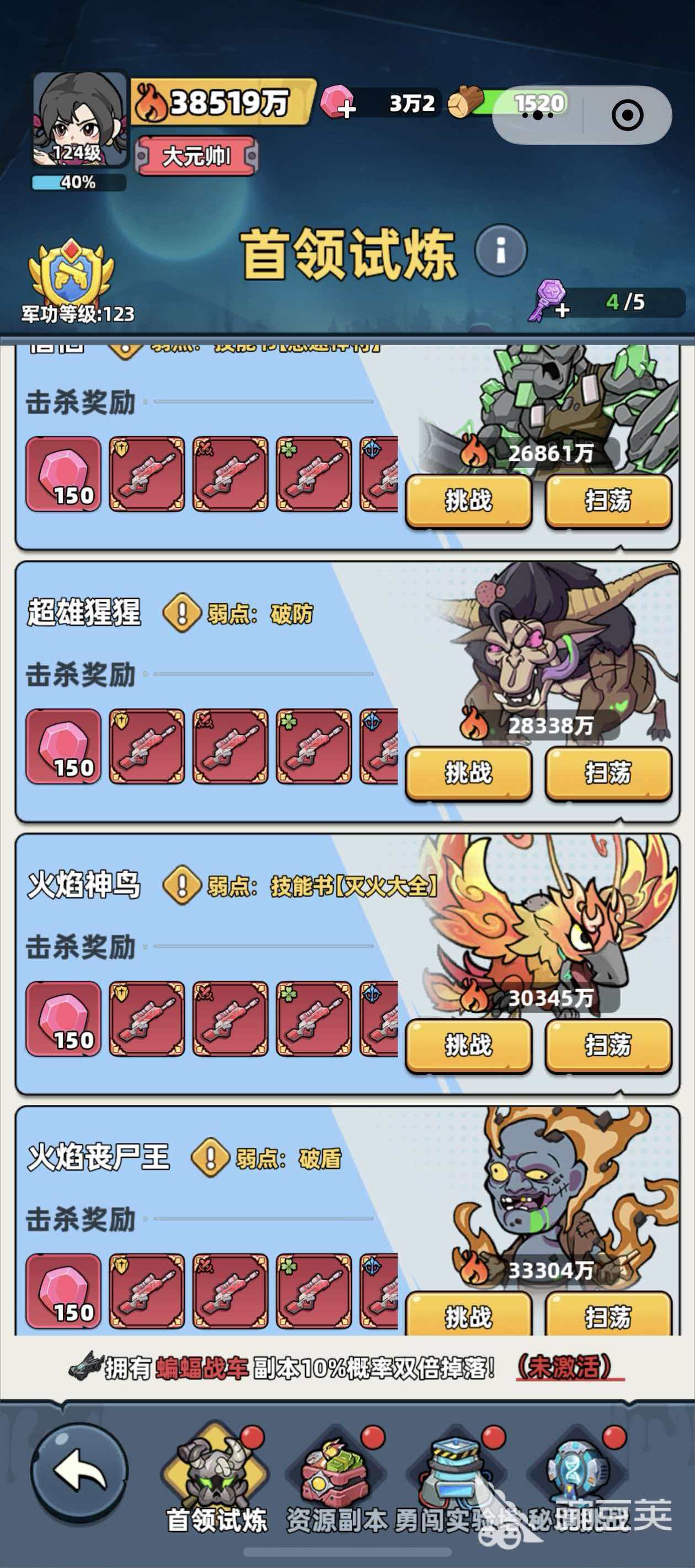695x1568 pixels.
Task: Challenge the 火焰神鸟 boss
Action: [468, 1045]
